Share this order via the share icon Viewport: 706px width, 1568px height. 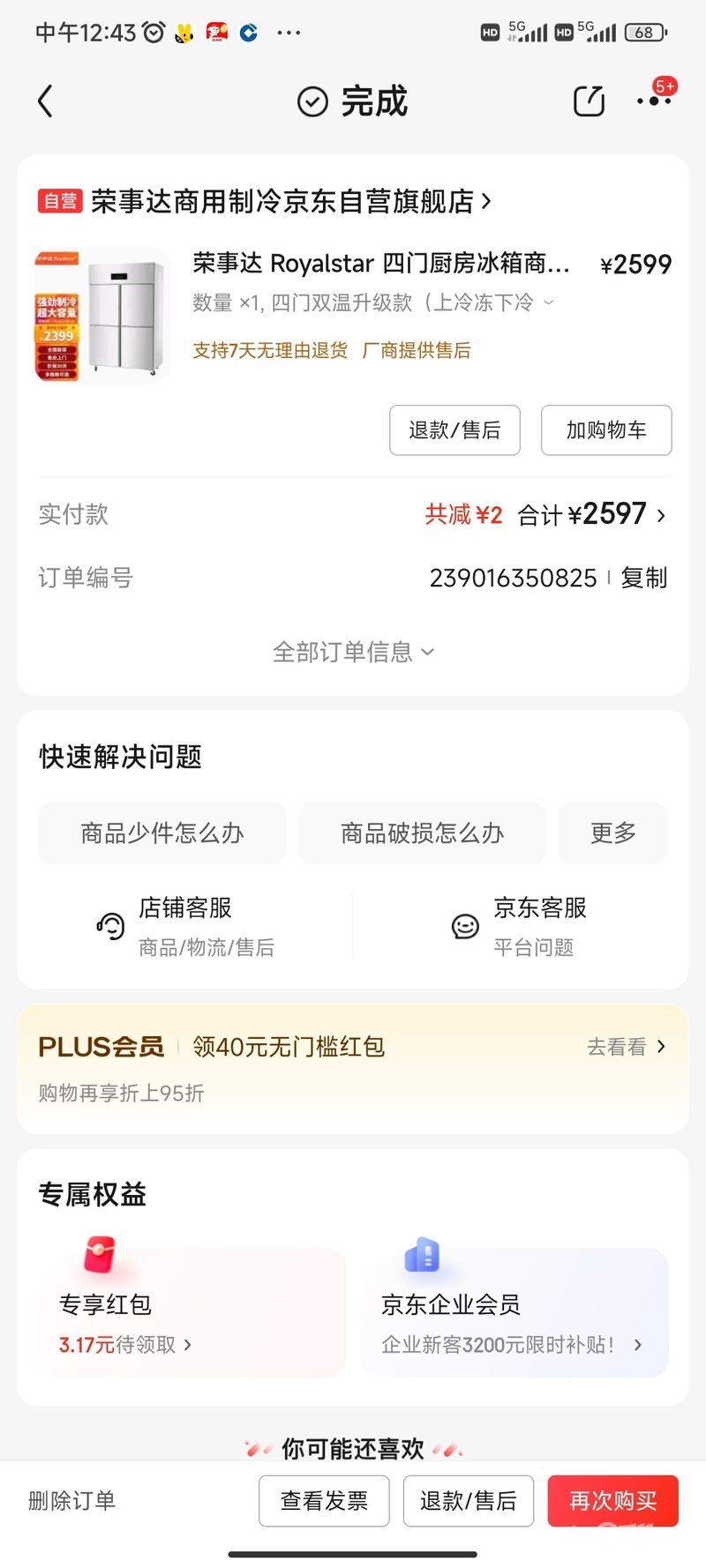[589, 101]
